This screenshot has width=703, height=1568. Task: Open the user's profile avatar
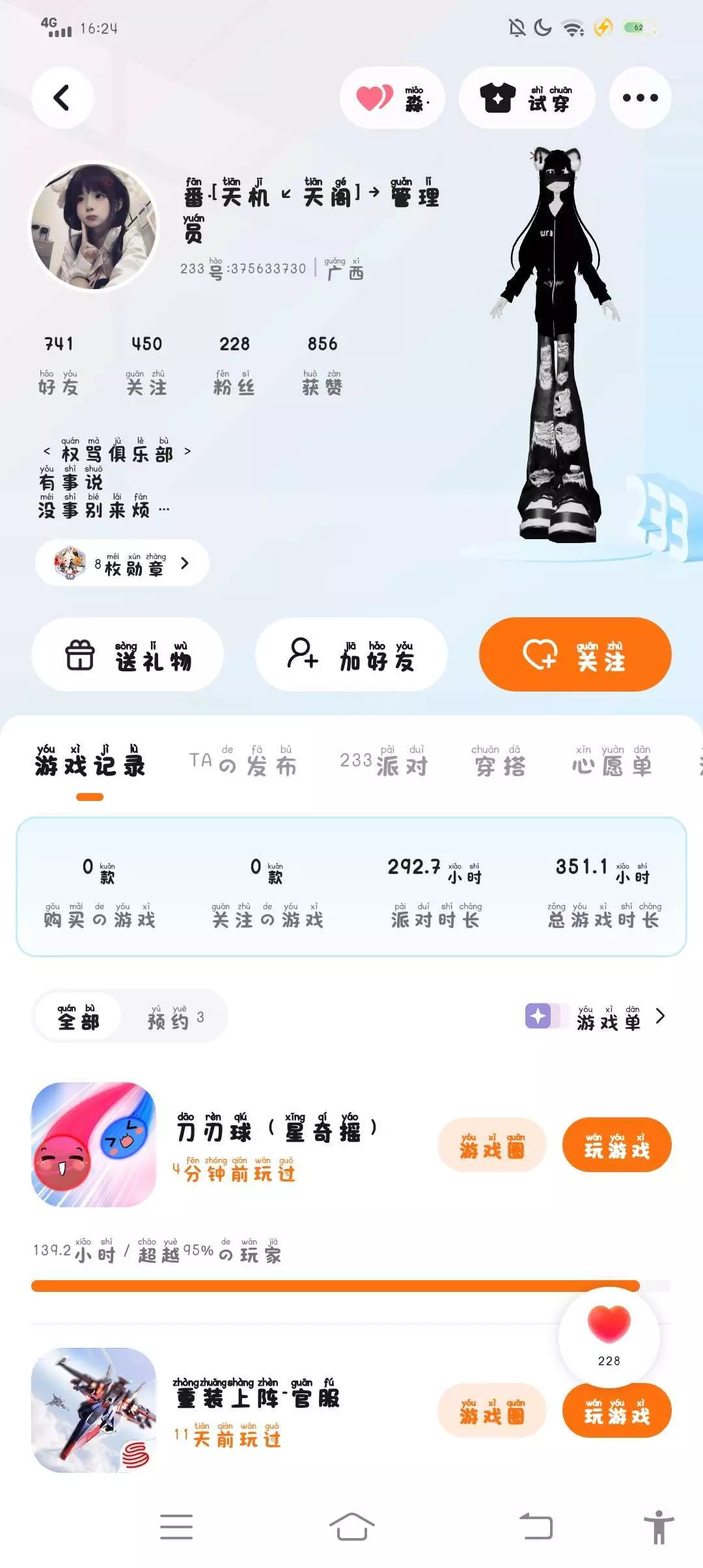click(x=95, y=226)
